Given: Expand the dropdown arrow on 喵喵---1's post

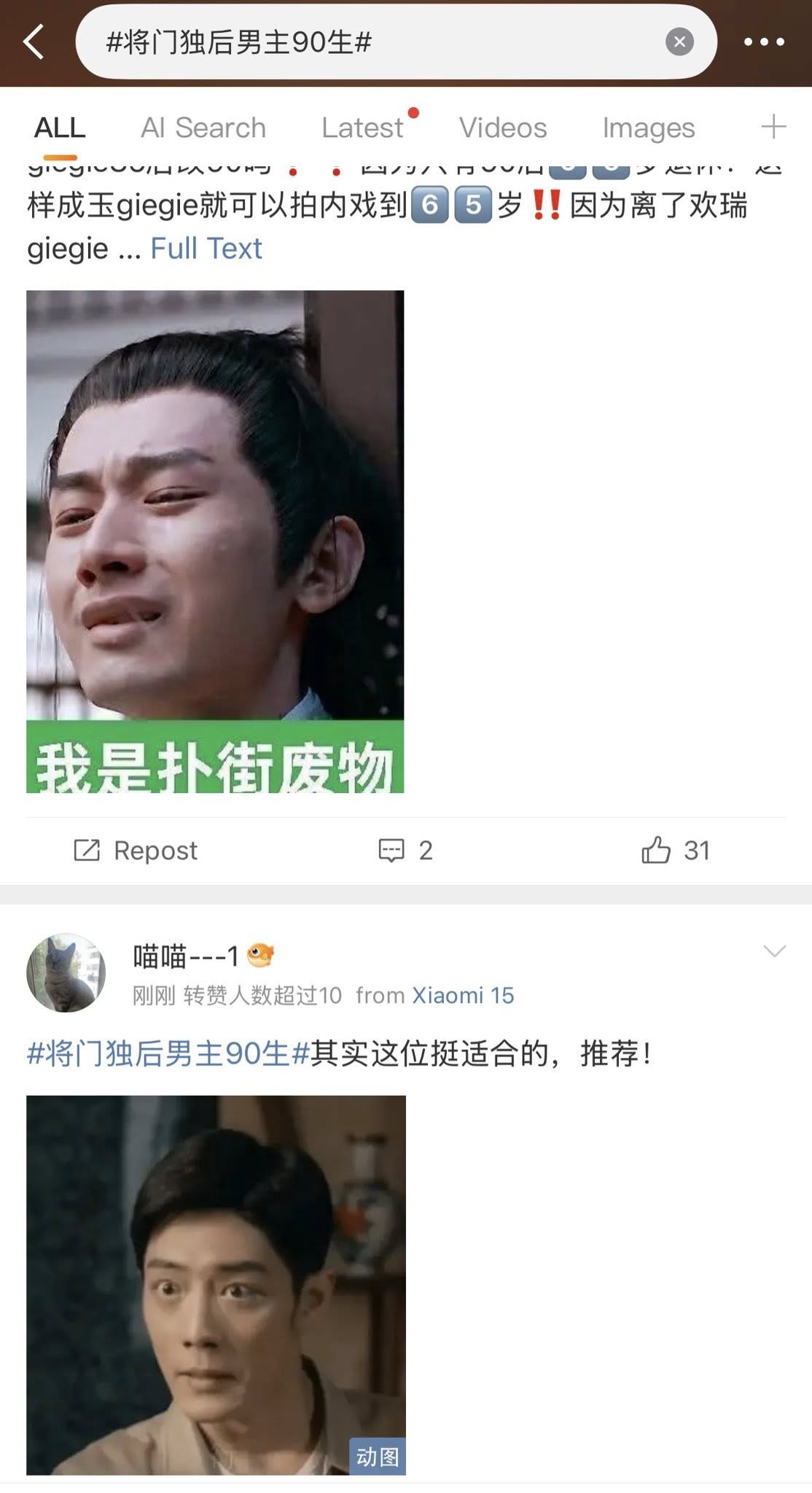Looking at the screenshot, I should coord(773,951).
